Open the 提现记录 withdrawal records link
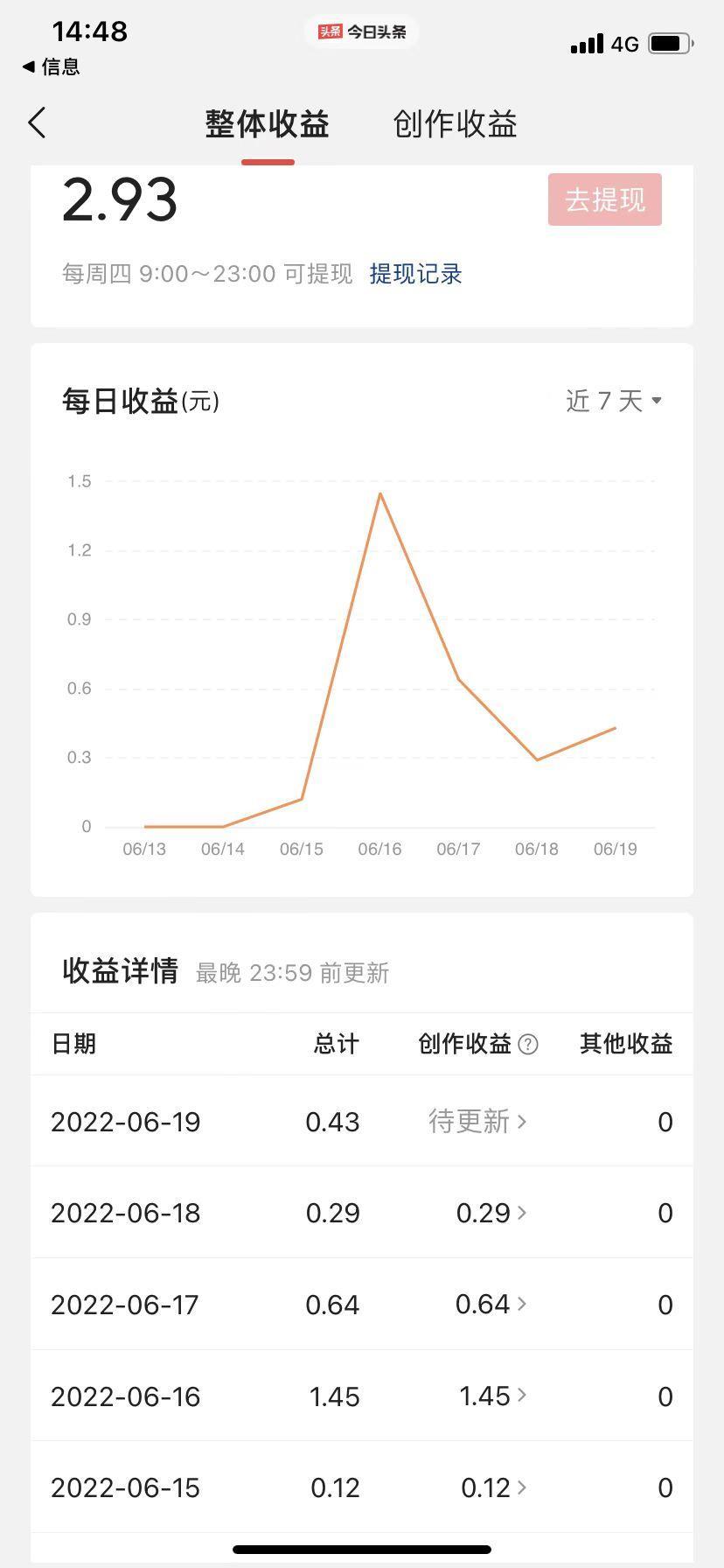Screen dimensions: 724x1568 [415, 274]
